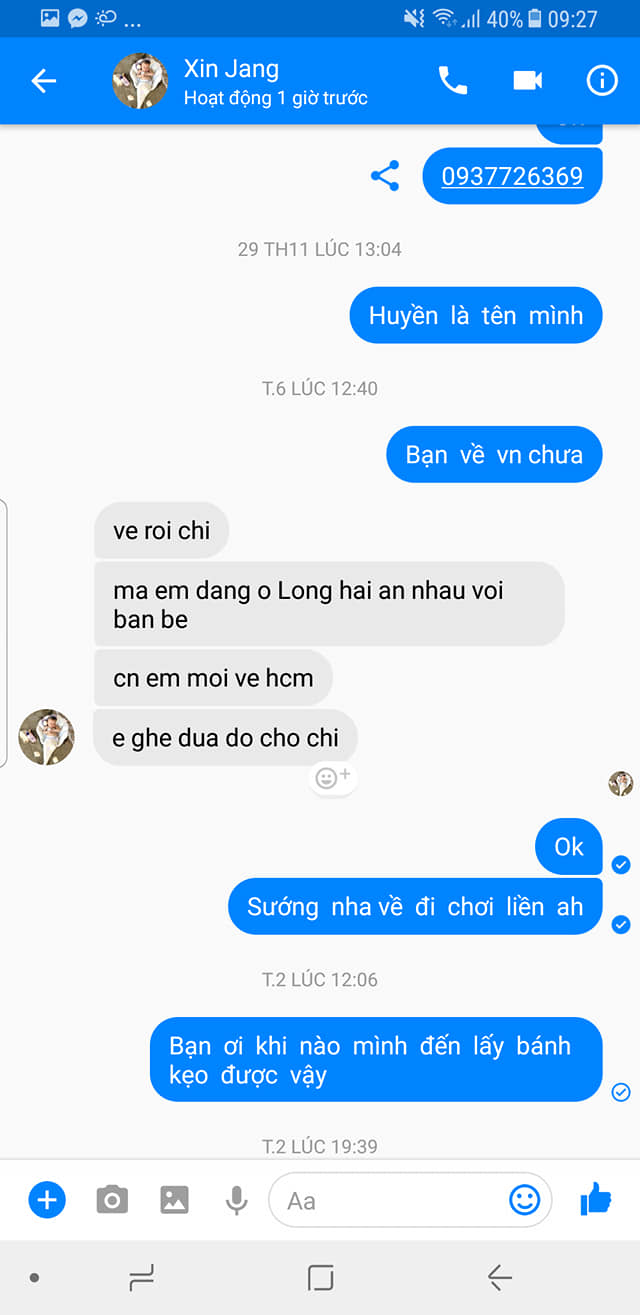Tap Xin Jang's avatar beside the message
This screenshot has height=1315, width=640.
click(46, 738)
